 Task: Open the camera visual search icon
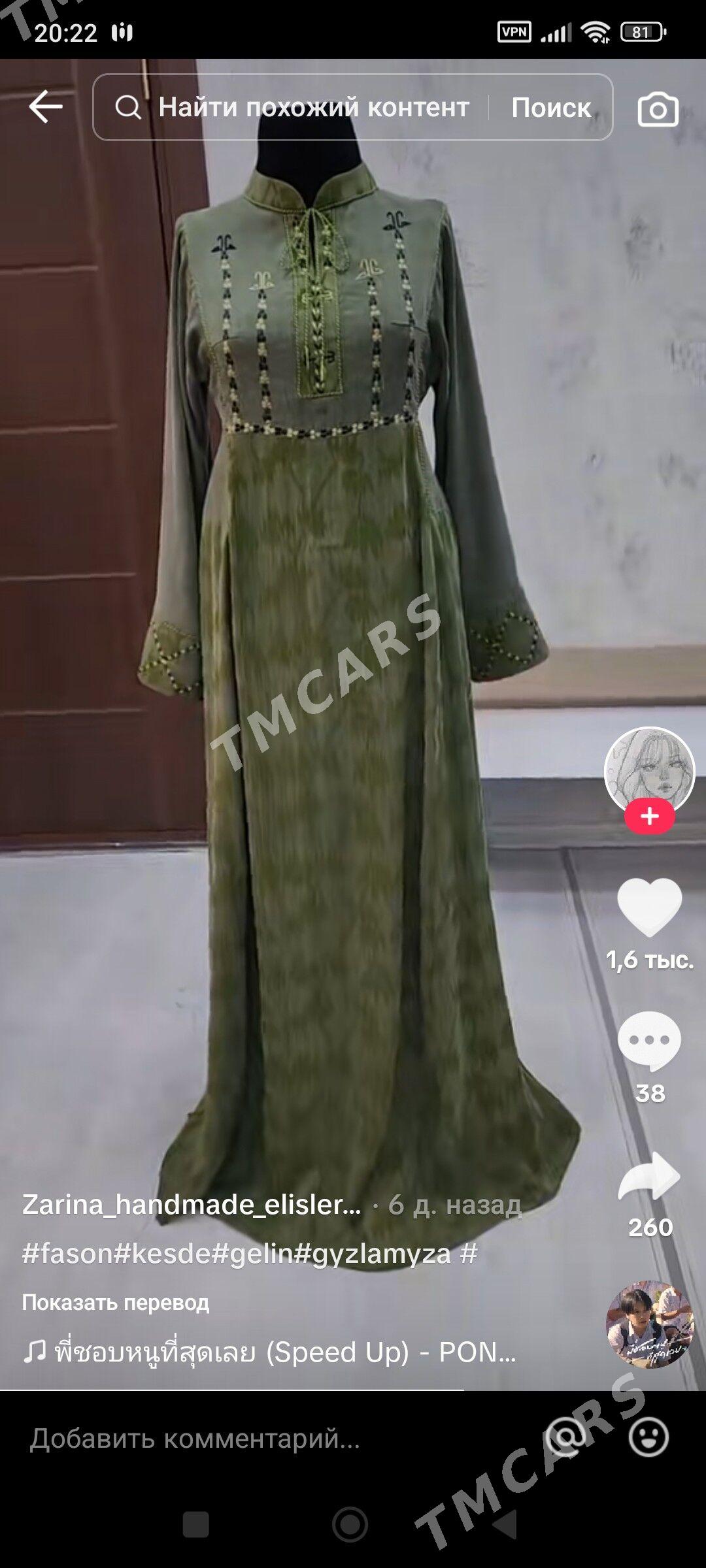pyautogui.click(x=658, y=109)
